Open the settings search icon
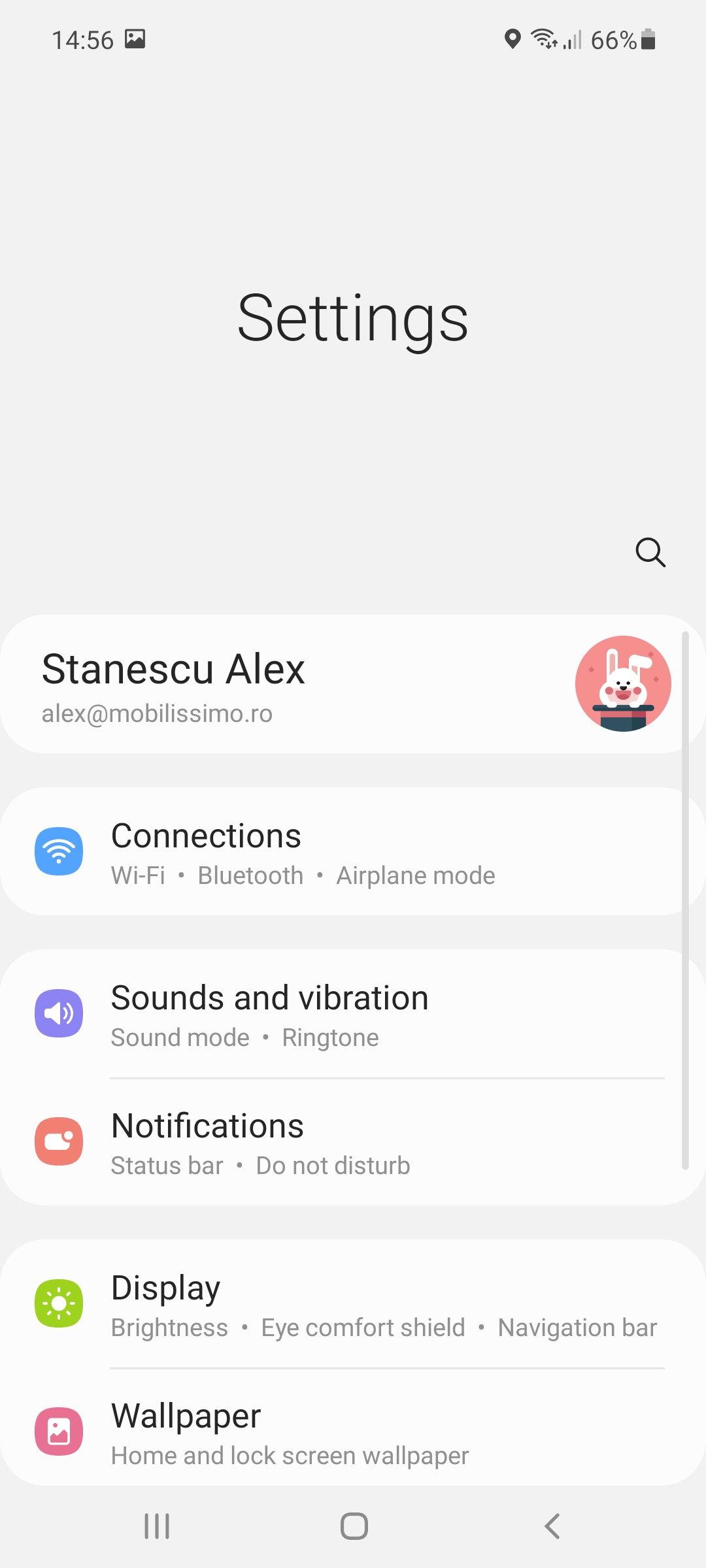 point(650,553)
